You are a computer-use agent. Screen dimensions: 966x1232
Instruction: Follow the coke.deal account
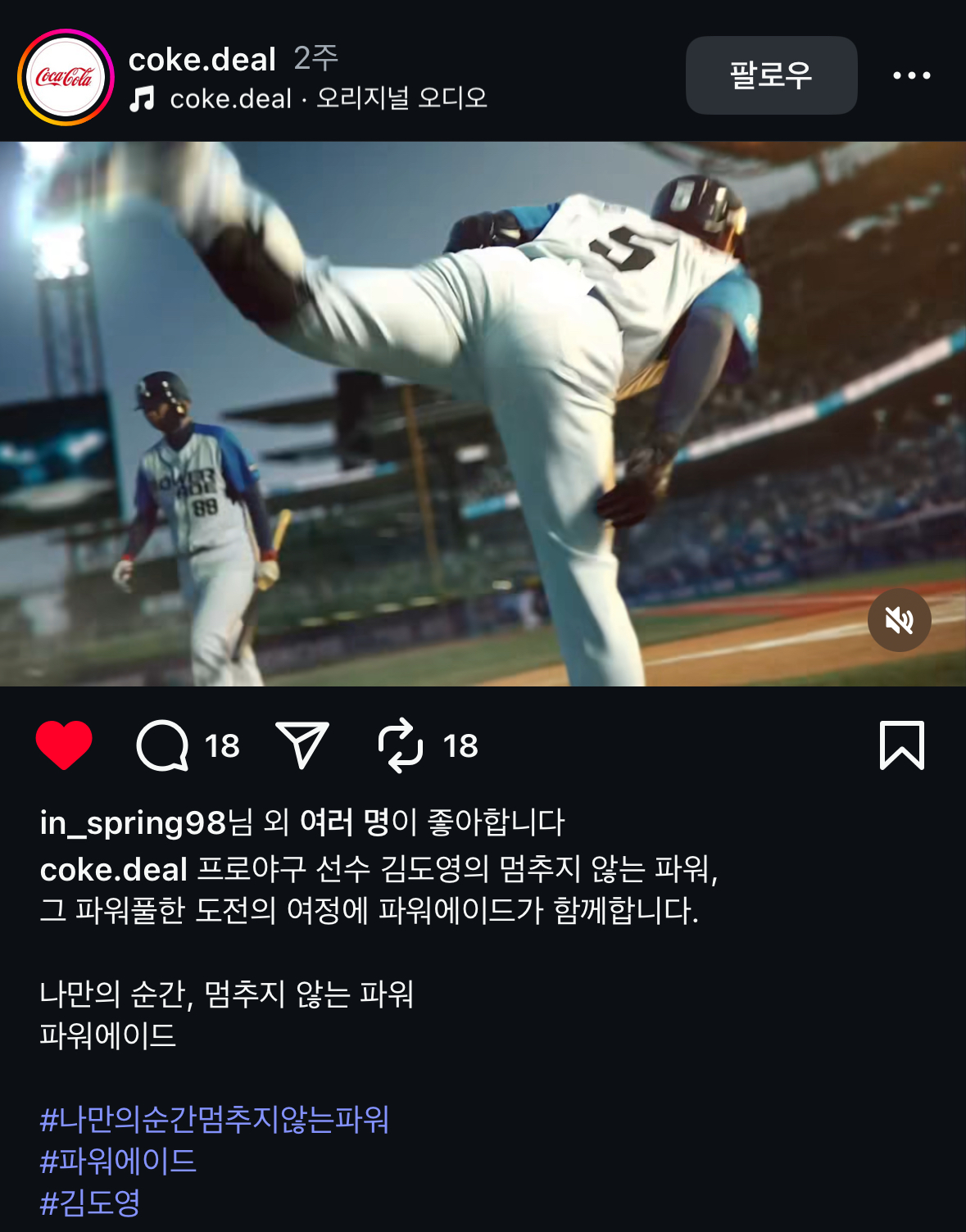pyautogui.click(x=771, y=75)
